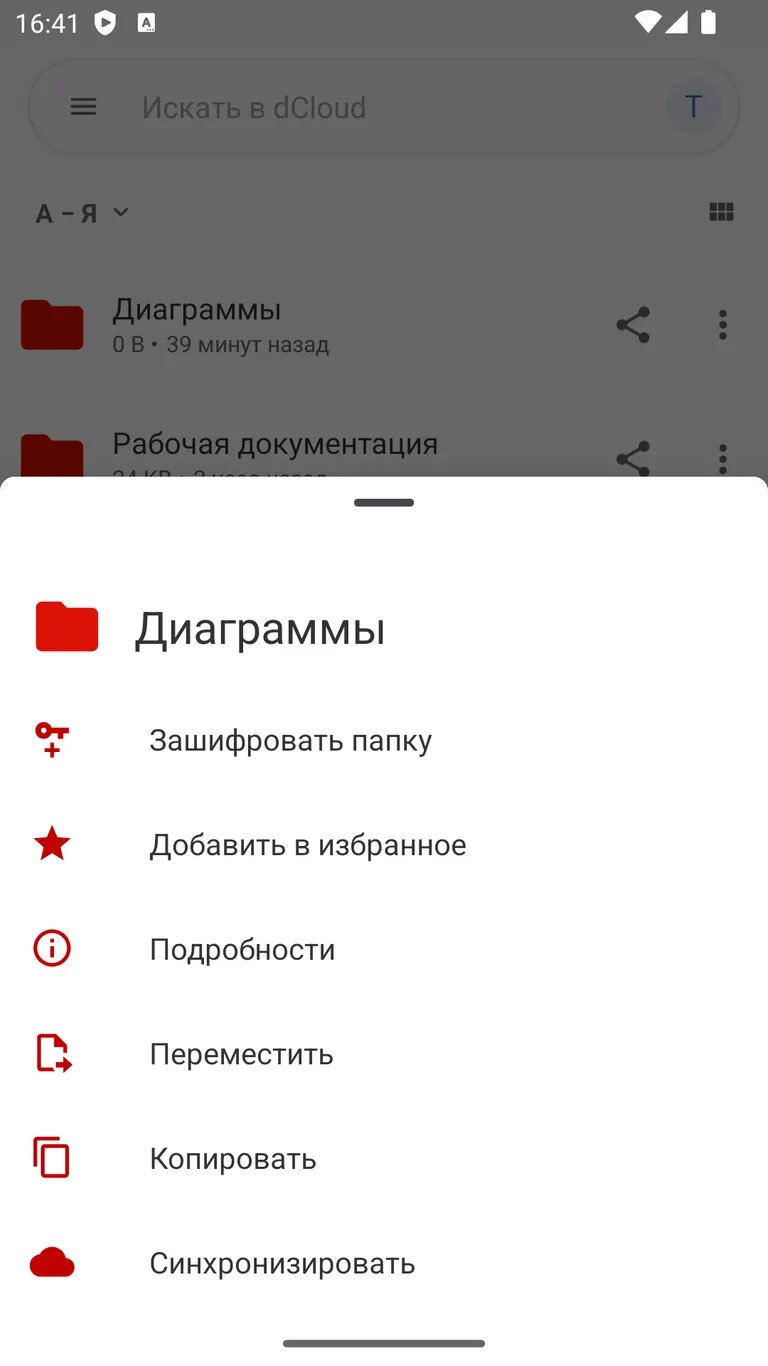Choose Переместить to move the folder
This screenshot has height=1366, width=768.
(x=241, y=1054)
